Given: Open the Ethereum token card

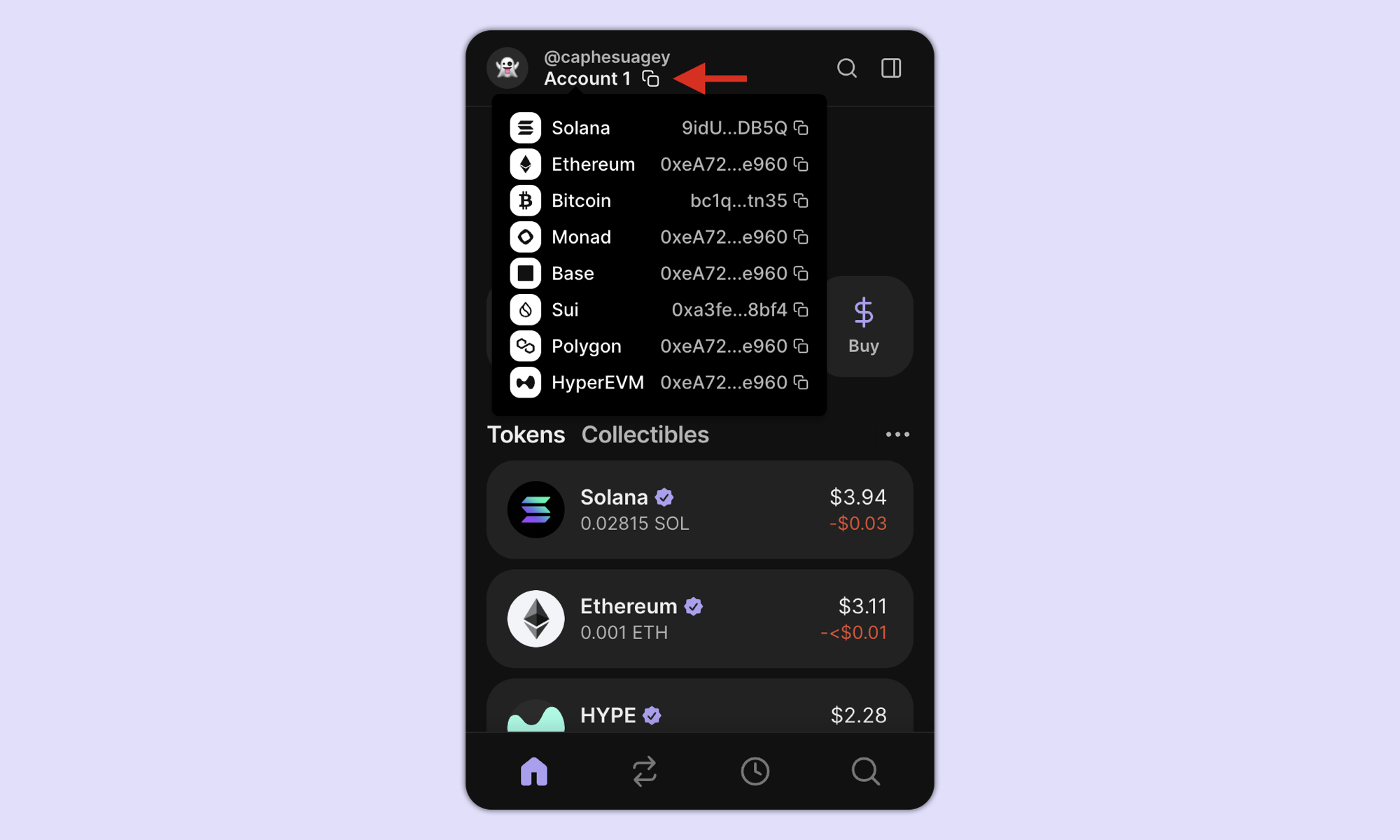Looking at the screenshot, I should (699, 619).
